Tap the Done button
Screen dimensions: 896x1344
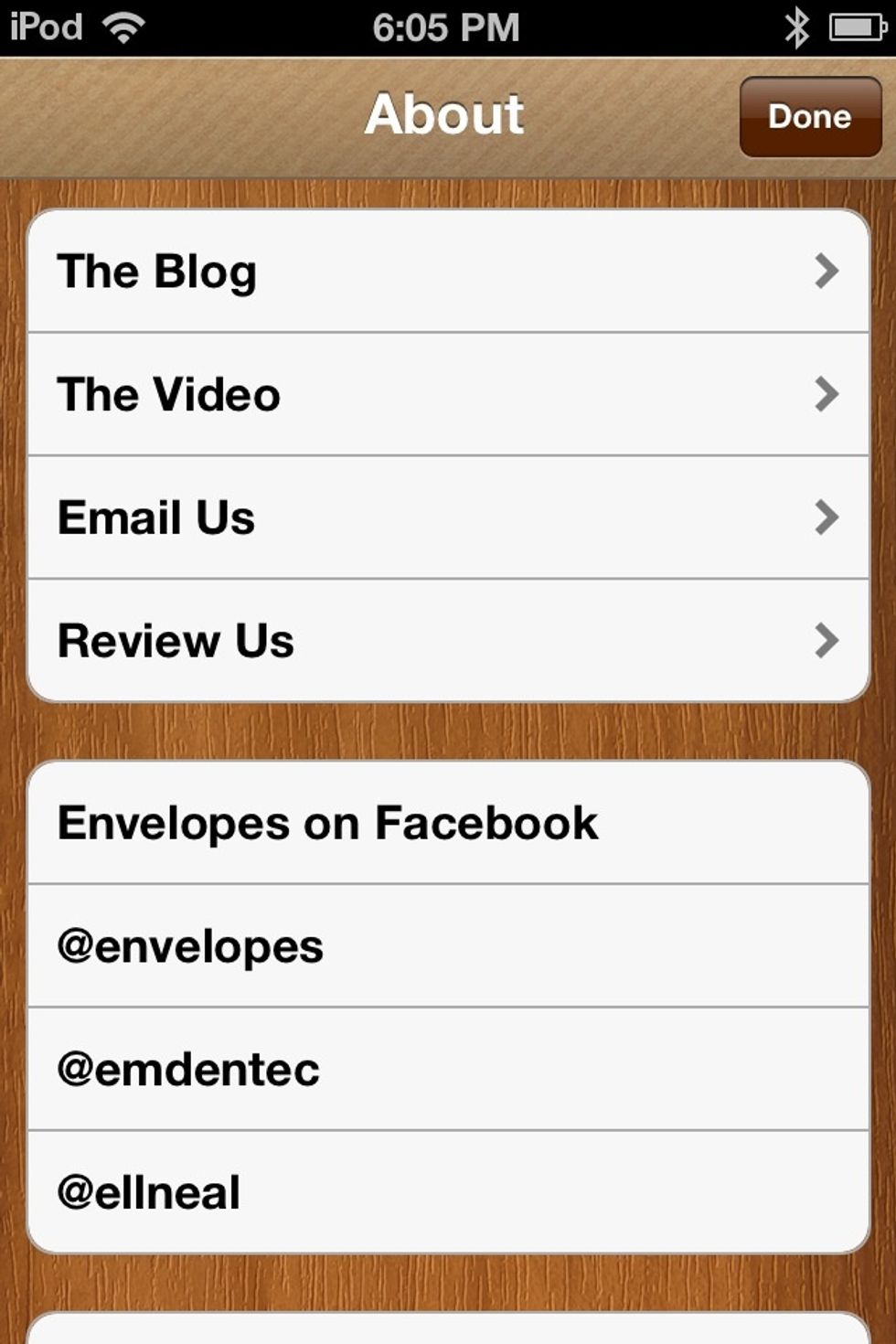(x=810, y=117)
